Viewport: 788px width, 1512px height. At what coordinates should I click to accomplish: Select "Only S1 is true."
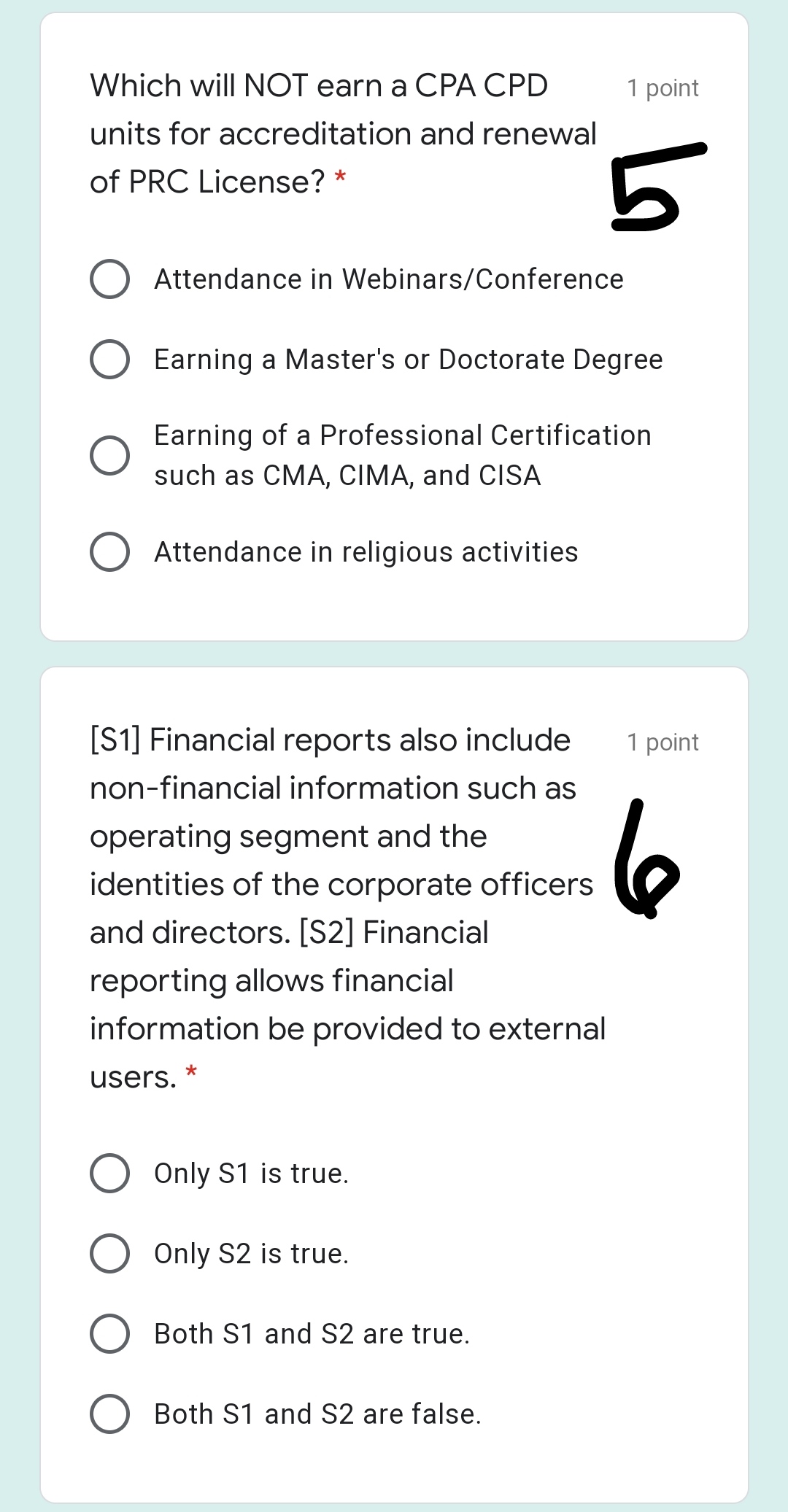click(109, 1173)
